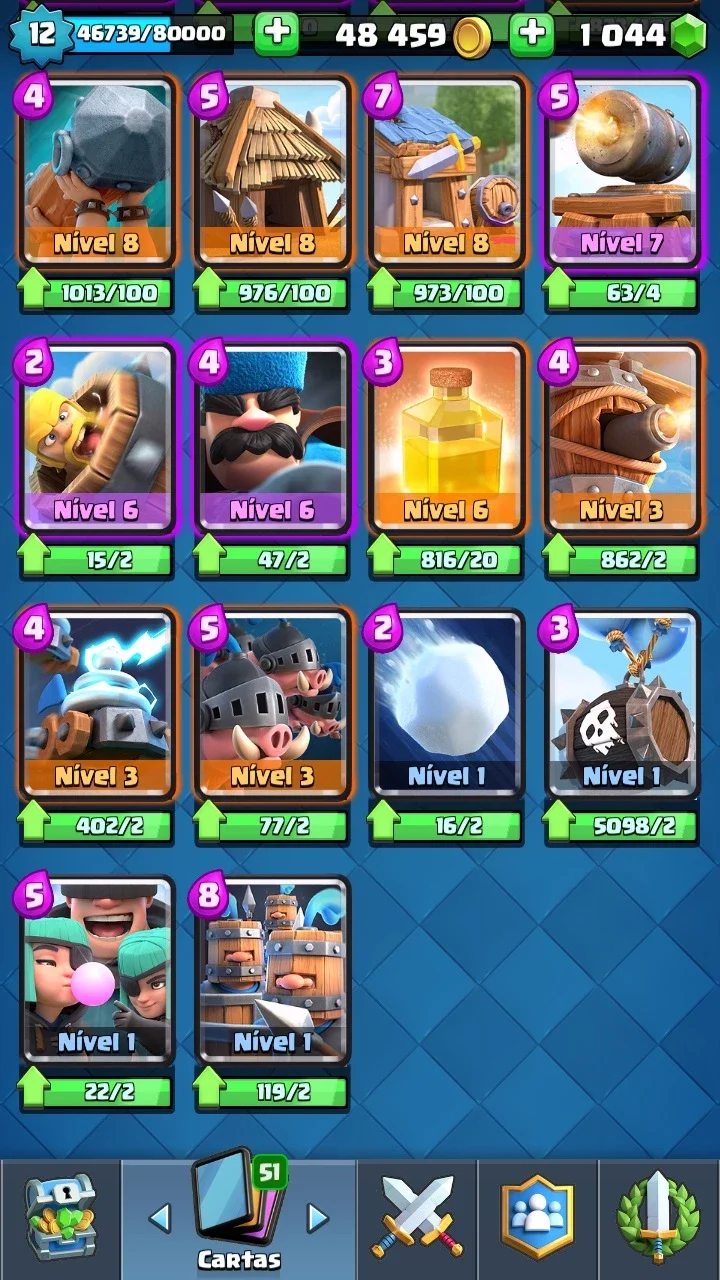The width and height of the screenshot is (720, 1280).
Task: Open the Rascals card with bubblegum girl
Action: click(x=97, y=972)
